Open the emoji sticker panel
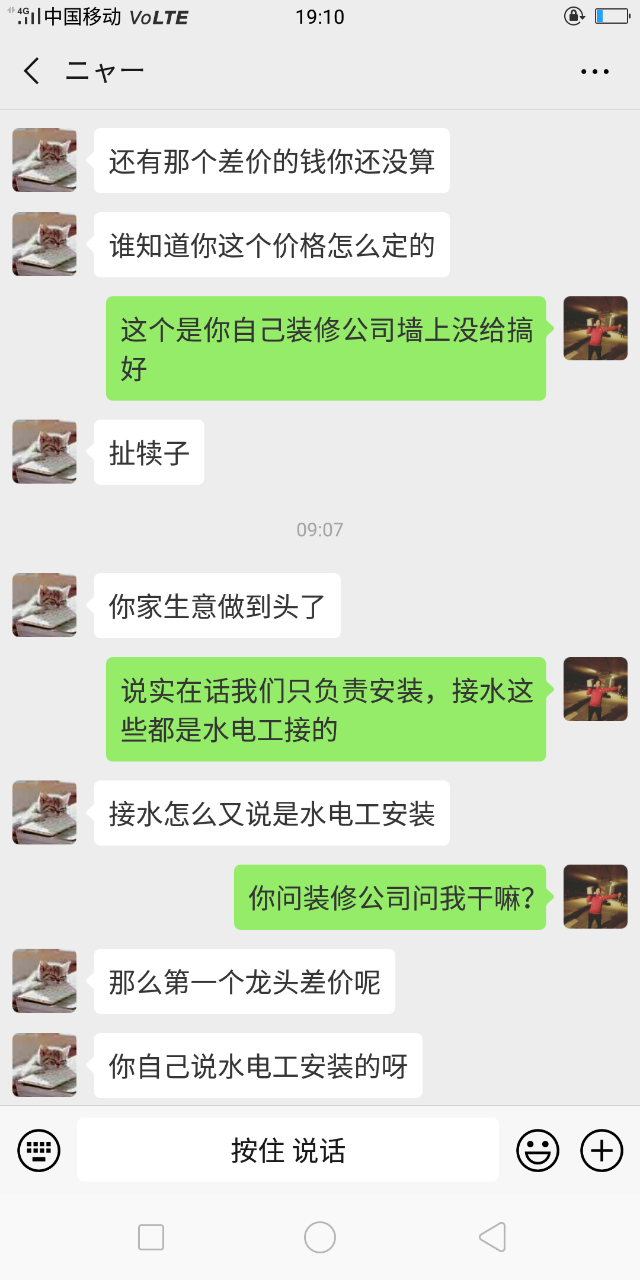The image size is (640, 1280). click(537, 1150)
